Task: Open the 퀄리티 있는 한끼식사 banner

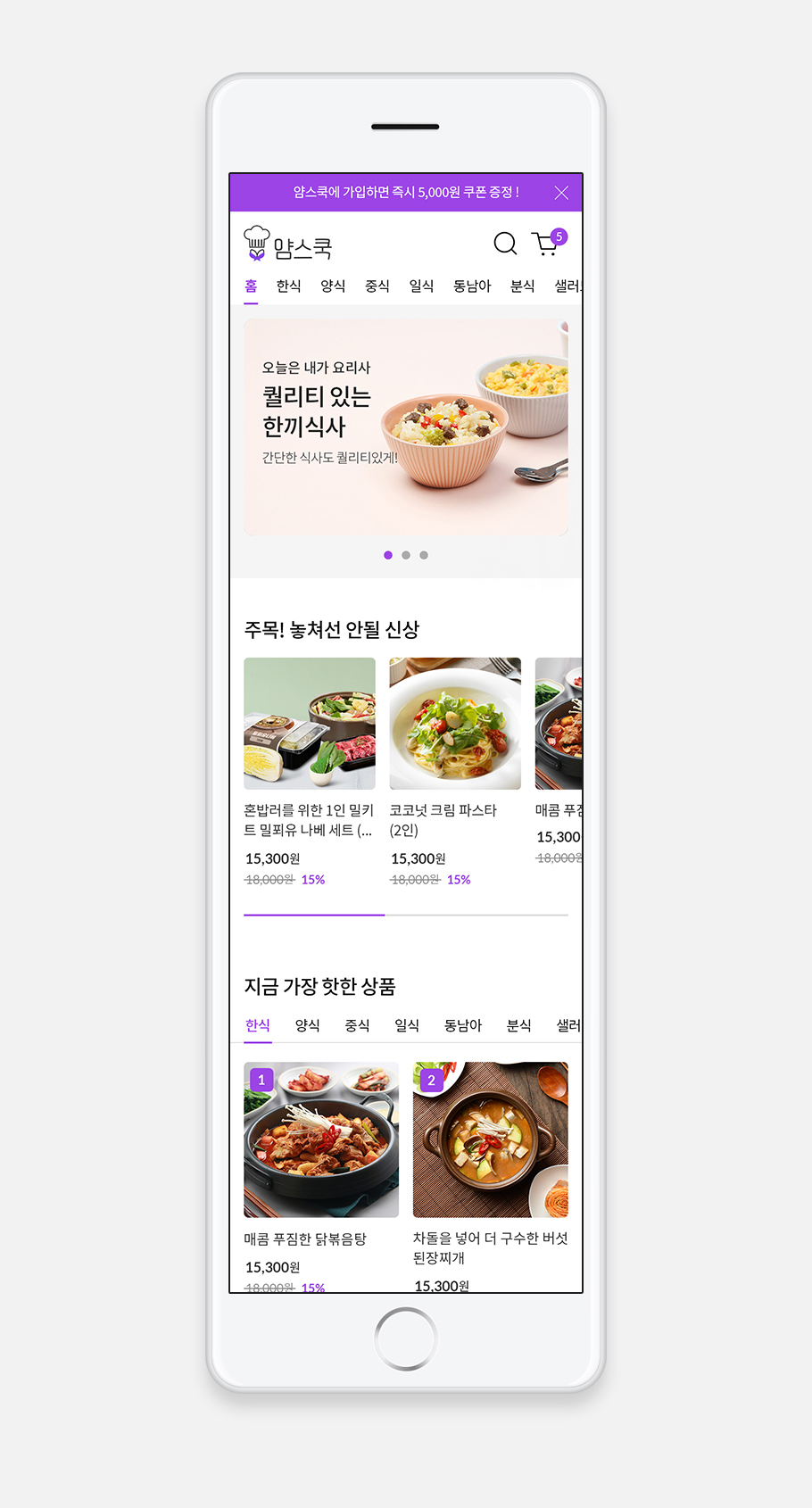Action: (x=405, y=427)
